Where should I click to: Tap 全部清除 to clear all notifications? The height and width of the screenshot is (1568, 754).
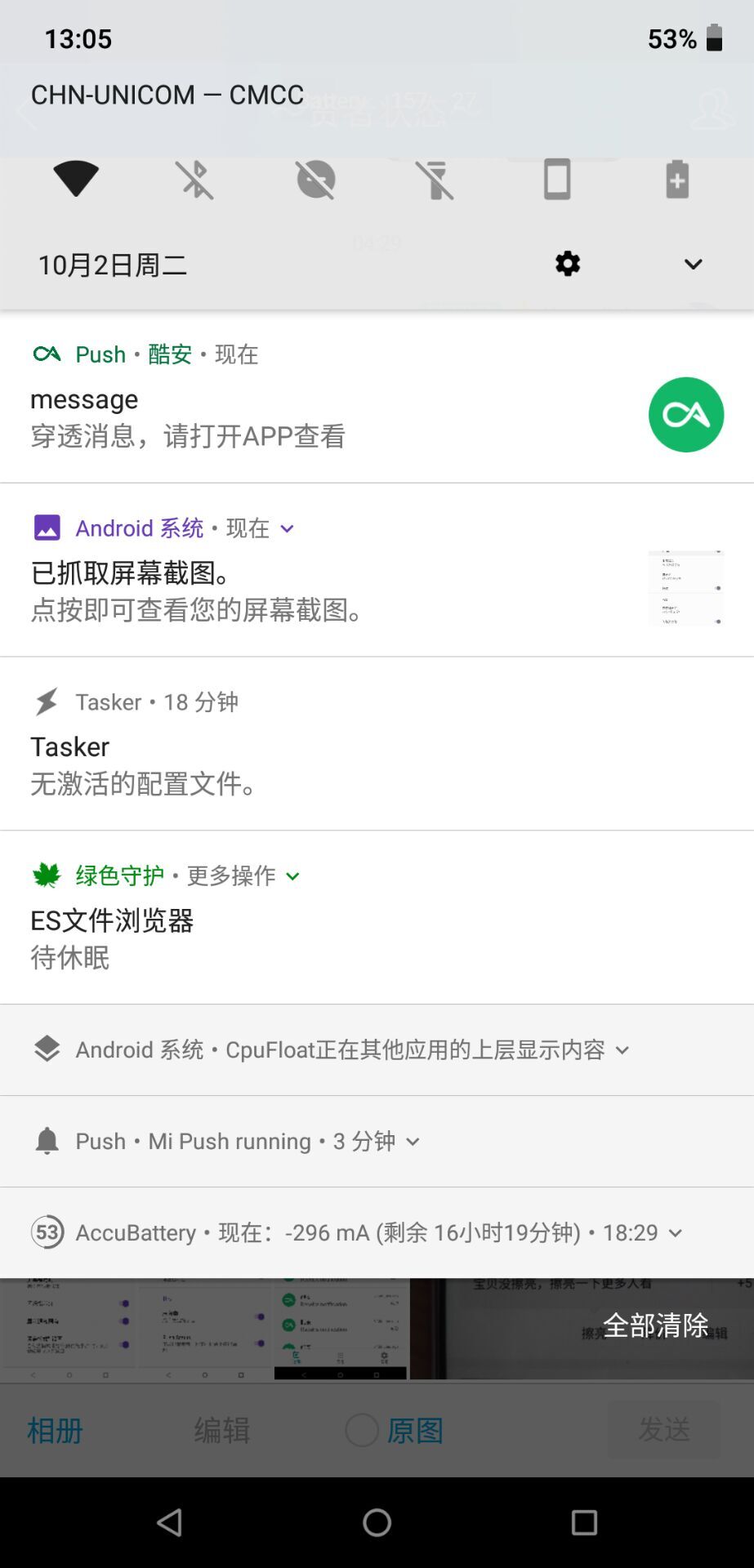(655, 1320)
